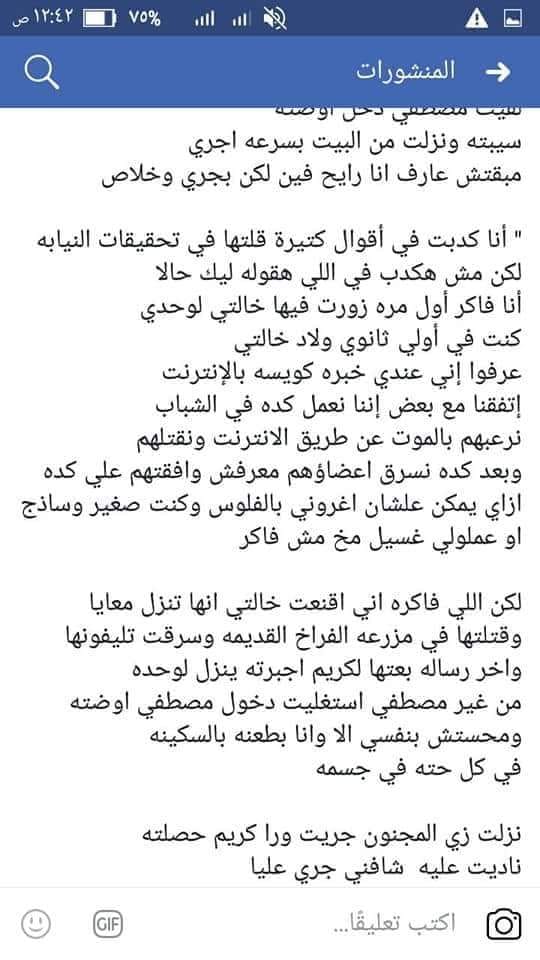Open the GIF picker

click(x=109, y=923)
